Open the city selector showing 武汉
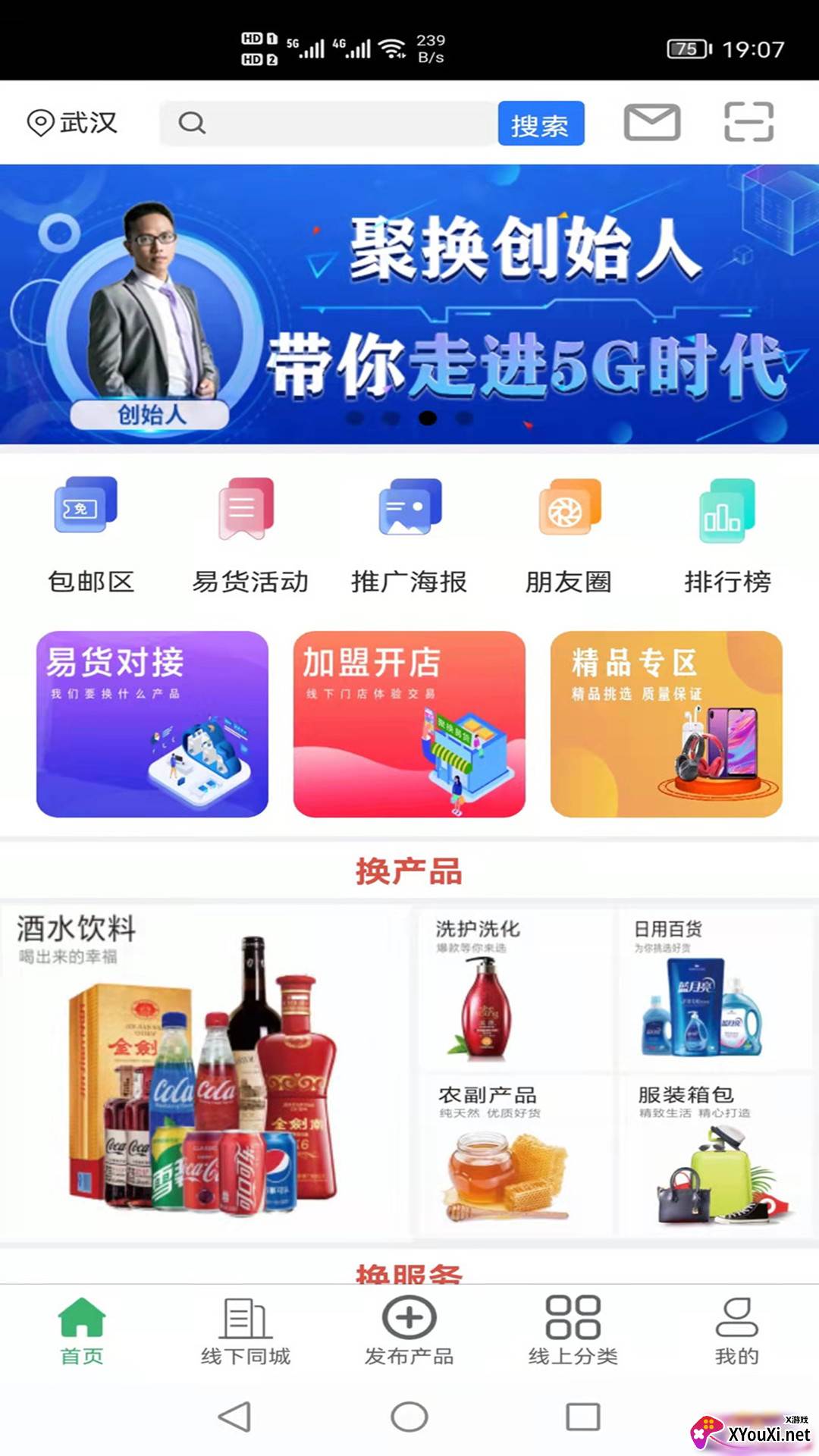This screenshot has width=819, height=1456. [73, 123]
